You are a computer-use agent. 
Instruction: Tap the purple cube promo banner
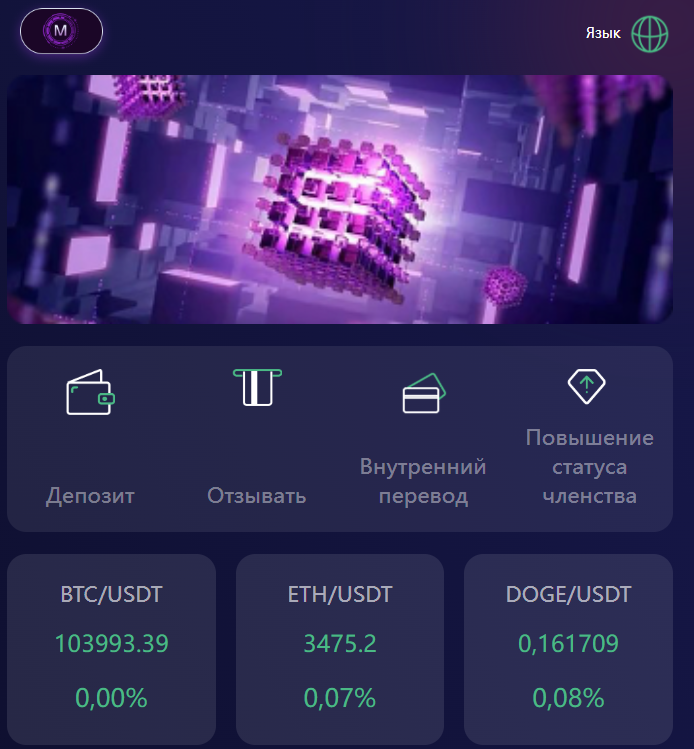(340, 199)
